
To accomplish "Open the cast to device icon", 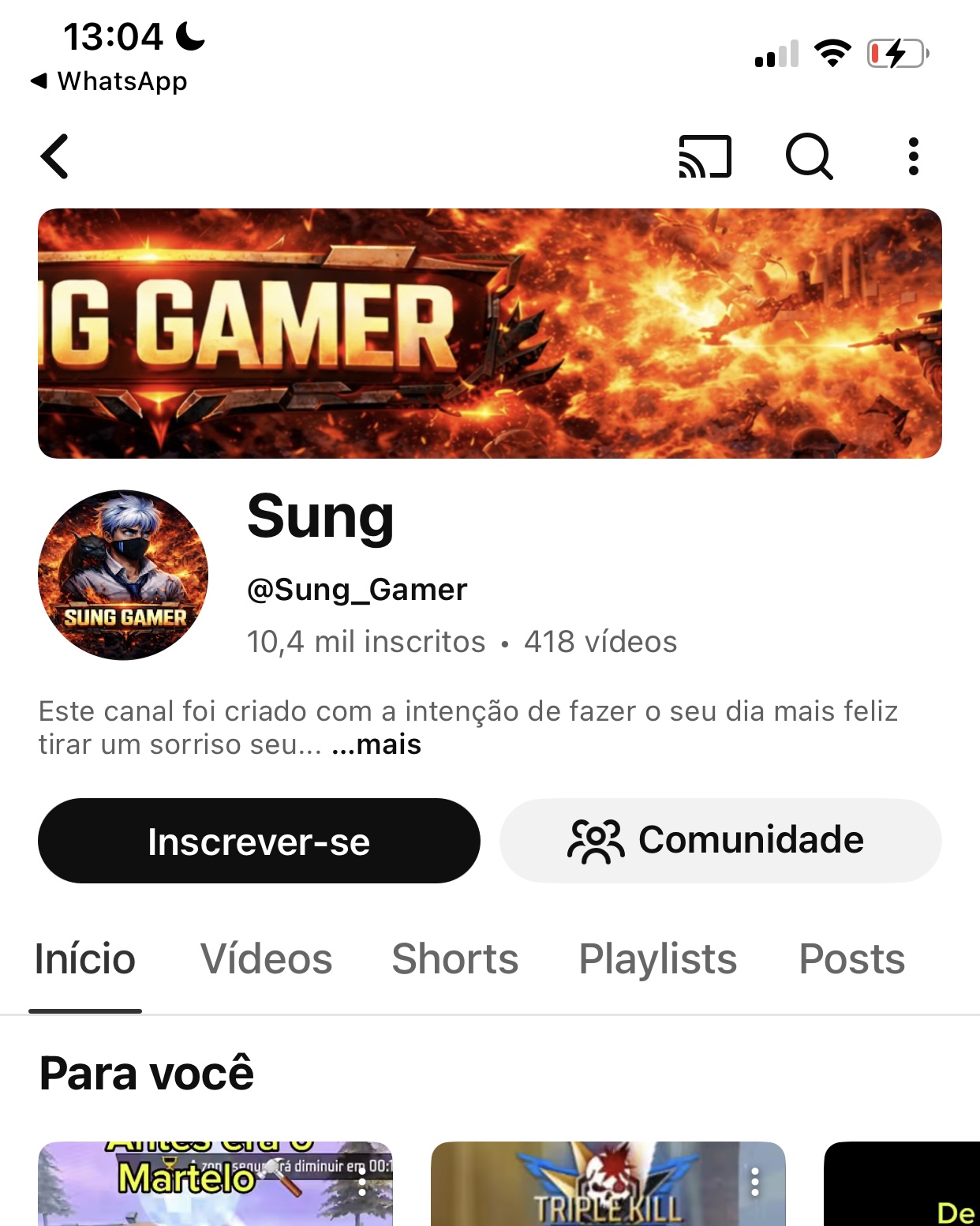I will click(705, 156).
